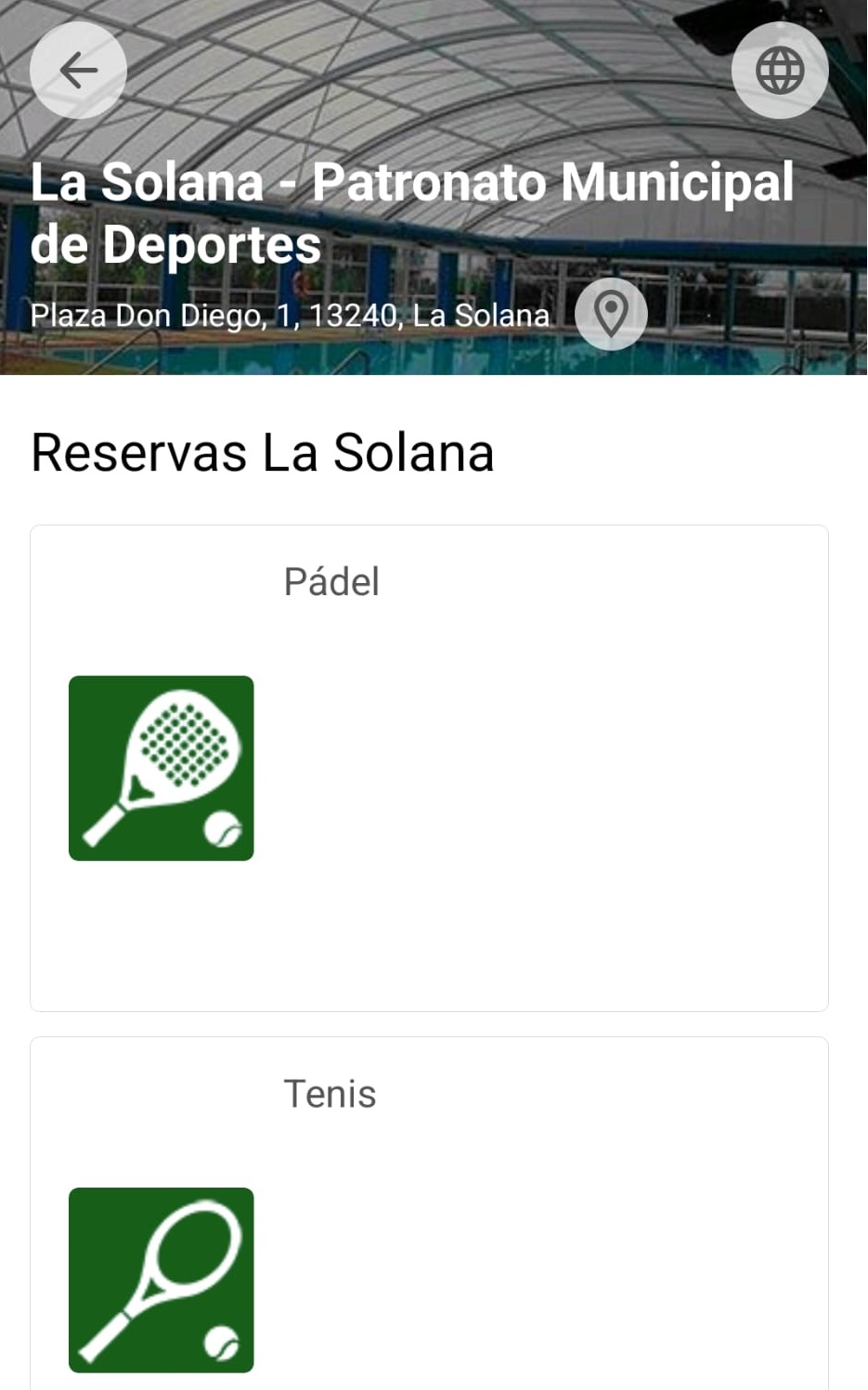Image resolution: width=868 pixels, height=1390 pixels.
Task: Click the Pádel card title
Action: point(332,580)
